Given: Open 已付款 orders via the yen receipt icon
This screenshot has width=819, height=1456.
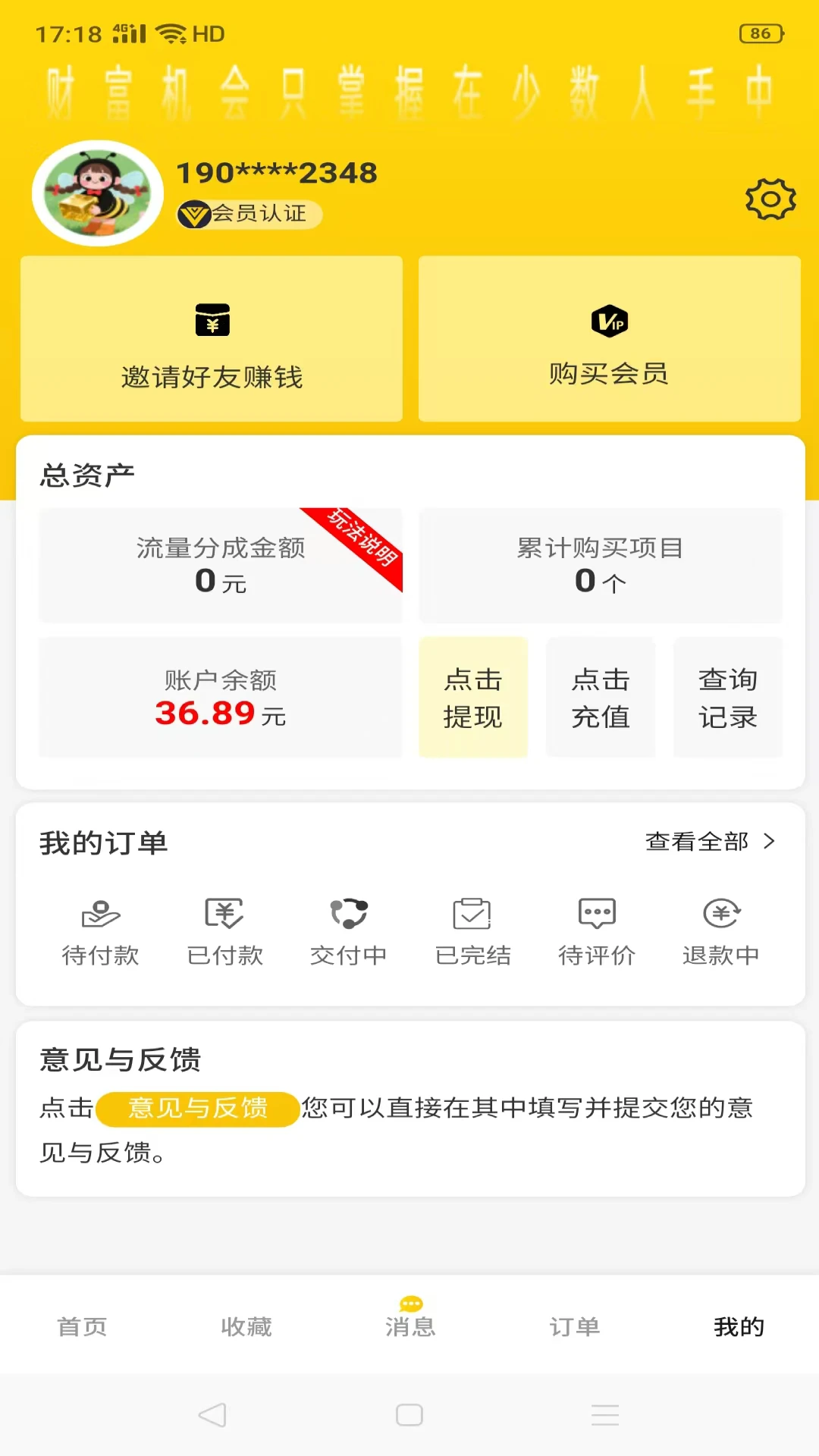Looking at the screenshot, I should coord(224,928).
